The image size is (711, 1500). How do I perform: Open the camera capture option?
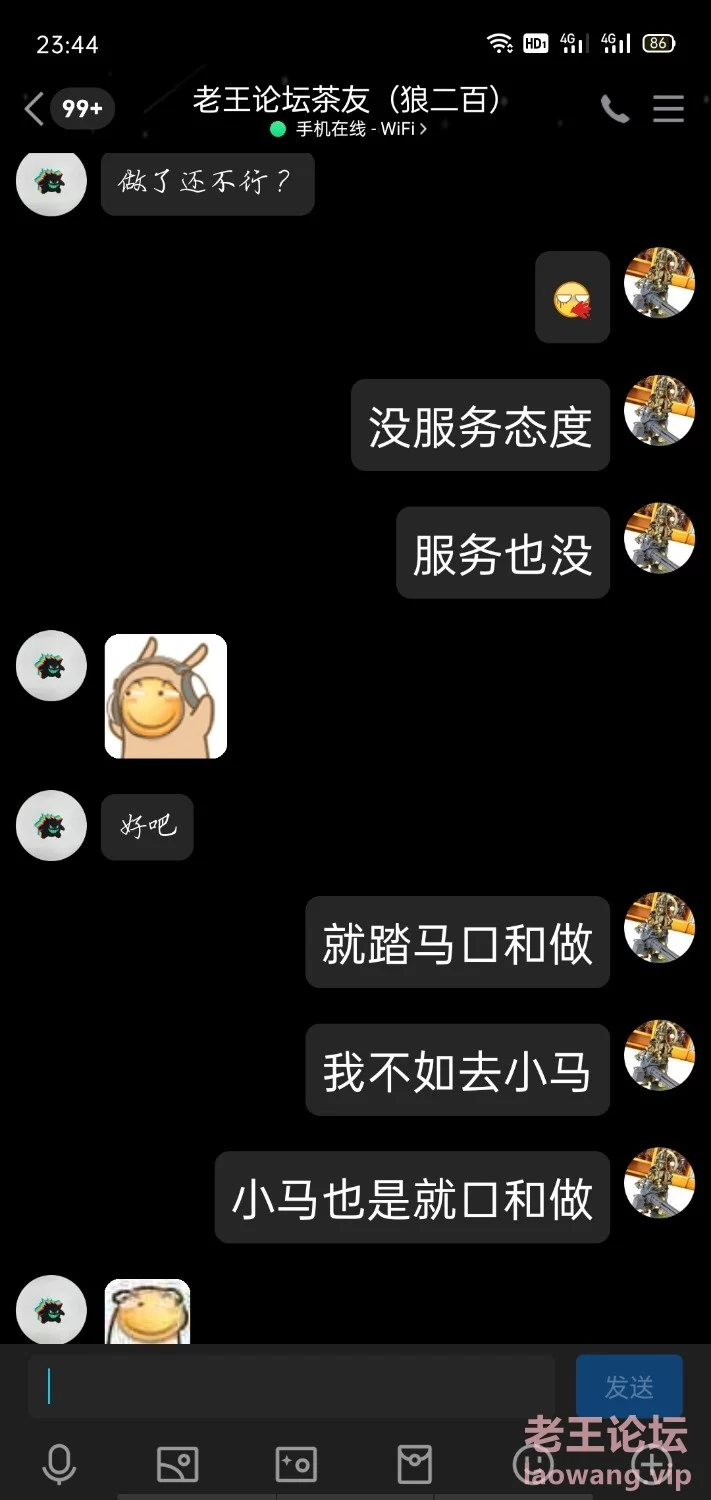[296, 1465]
